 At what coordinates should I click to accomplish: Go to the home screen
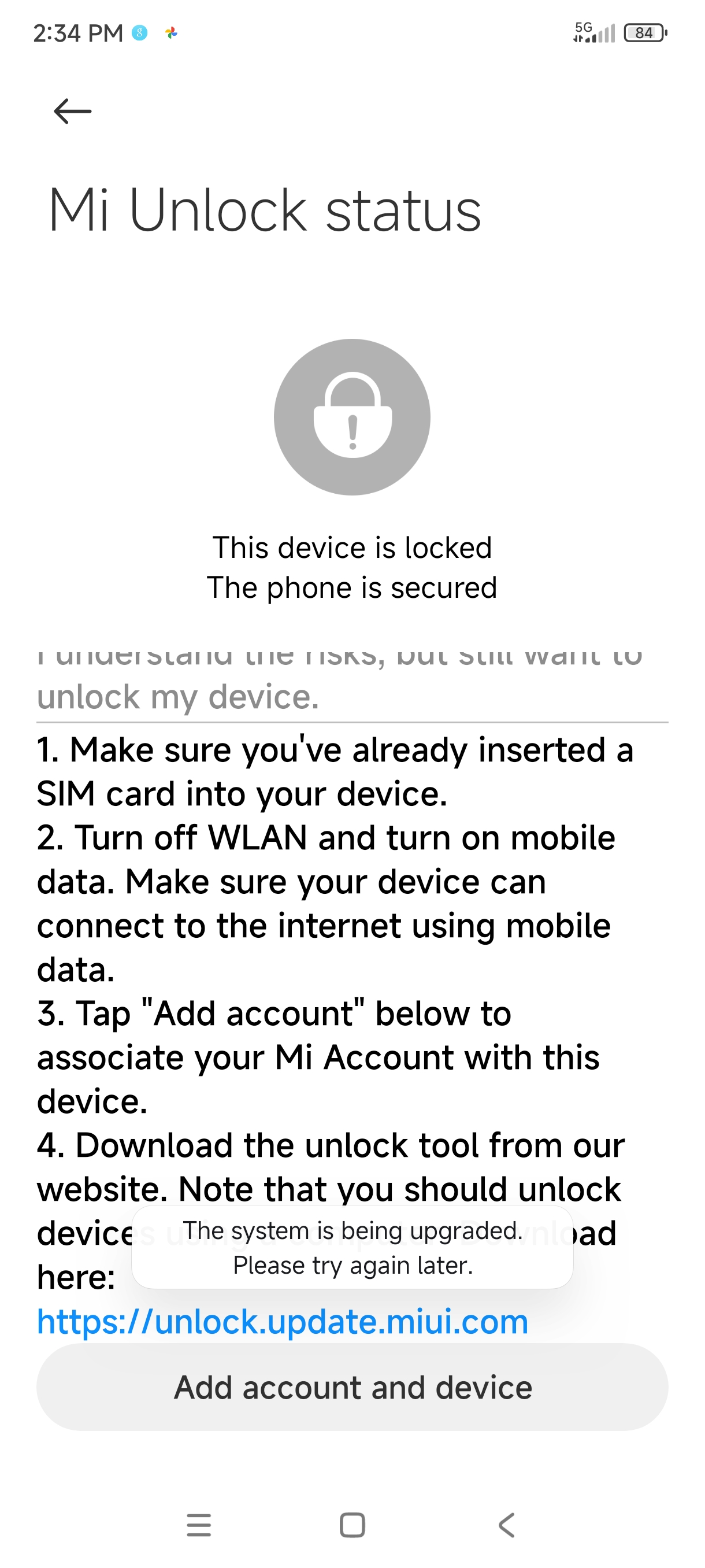tap(352, 1525)
